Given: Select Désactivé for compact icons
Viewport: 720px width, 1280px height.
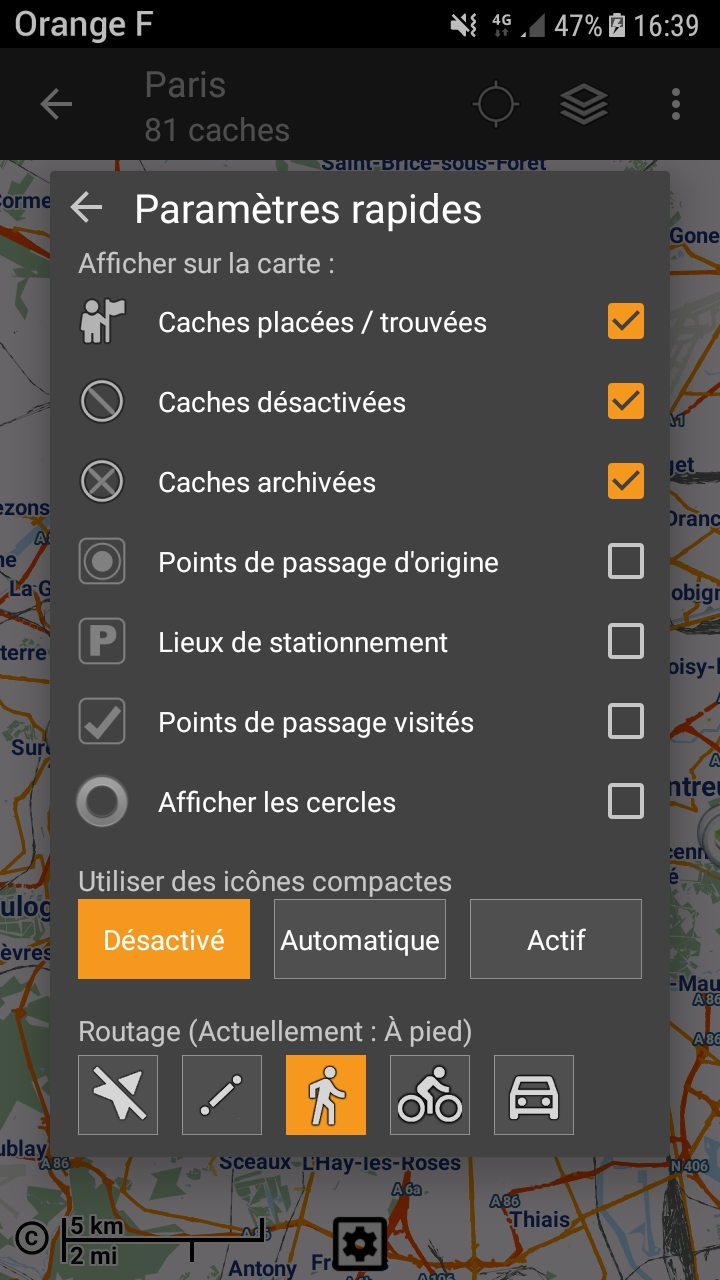Looking at the screenshot, I should coord(164,939).
